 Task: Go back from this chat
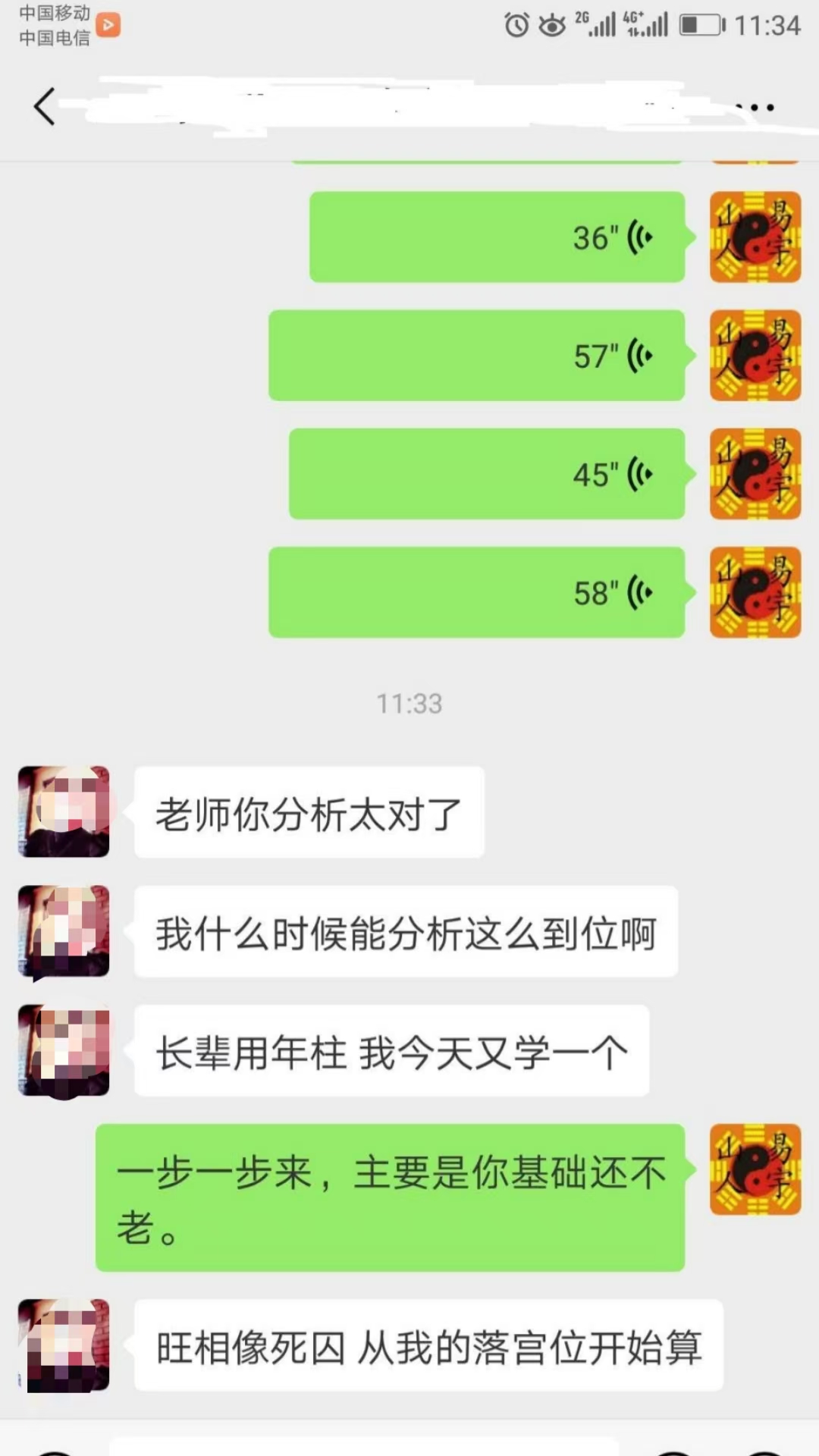(45, 106)
